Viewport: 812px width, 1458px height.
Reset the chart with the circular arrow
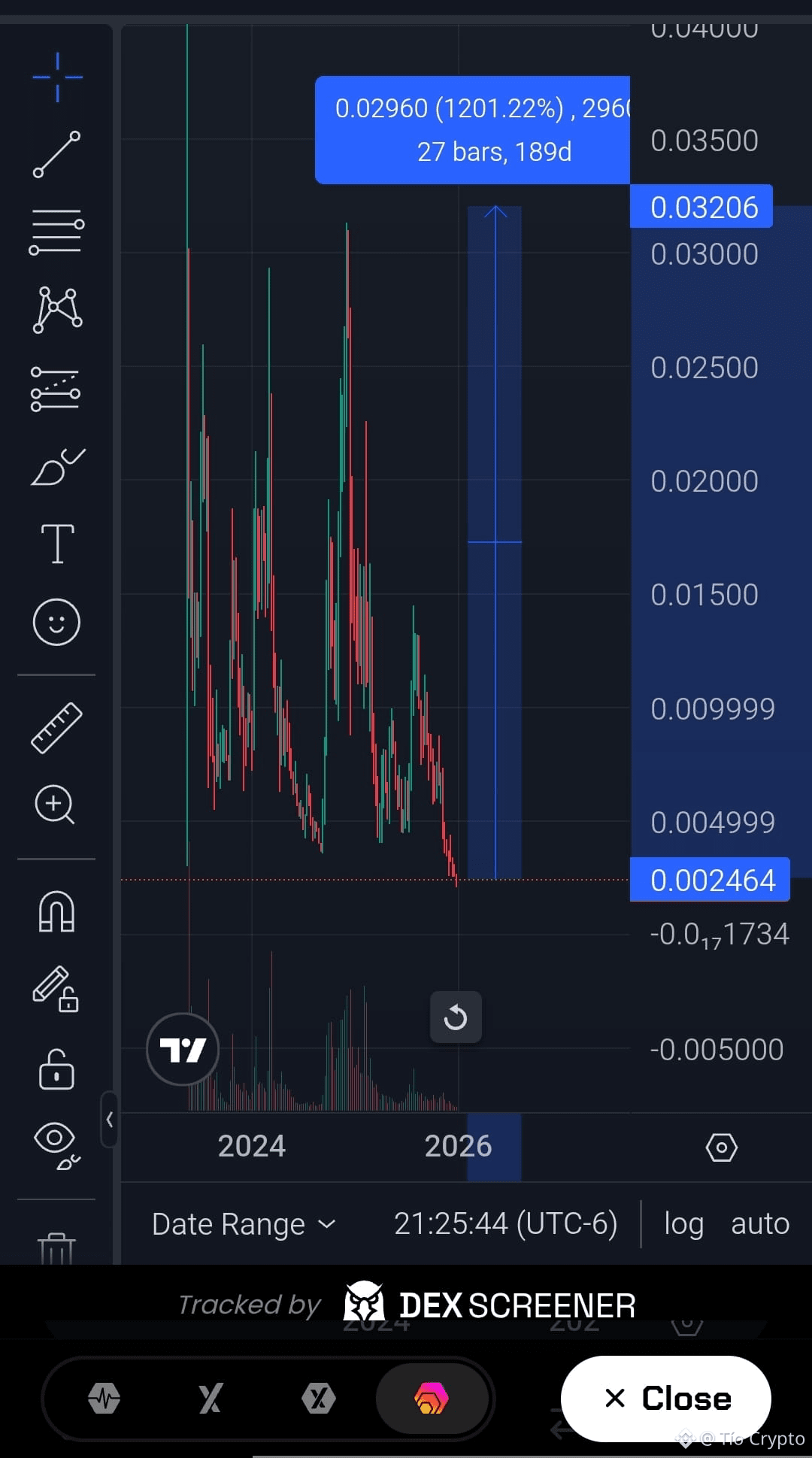pyautogui.click(x=456, y=1017)
